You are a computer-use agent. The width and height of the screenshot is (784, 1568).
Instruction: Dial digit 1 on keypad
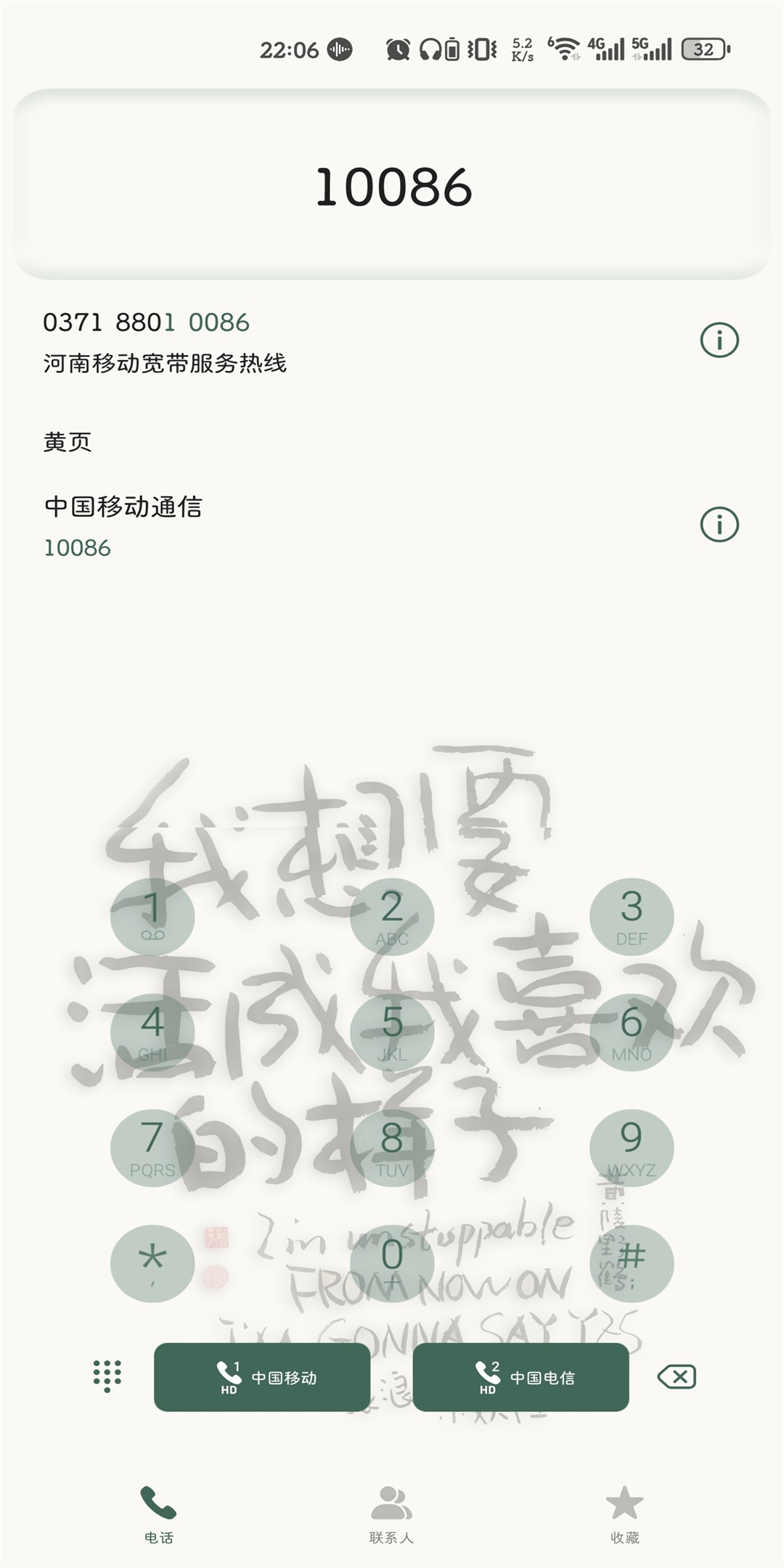click(152, 916)
